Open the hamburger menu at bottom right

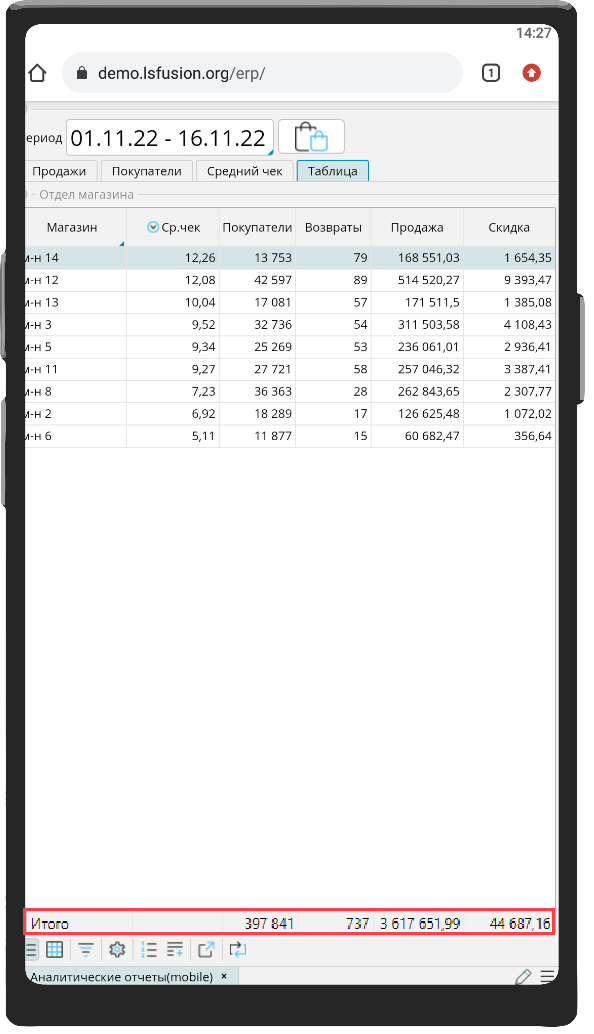pyautogui.click(x=547, y=977)
